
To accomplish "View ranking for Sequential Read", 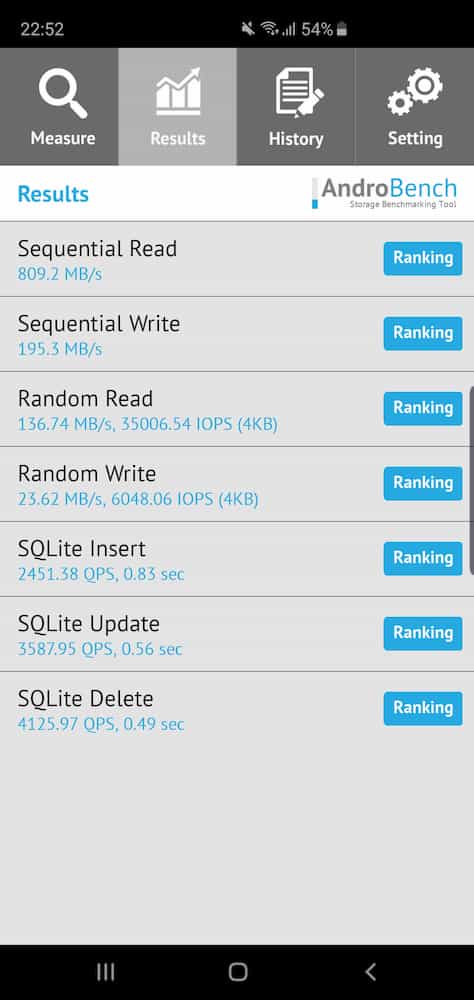I will (x=423, y=258).
